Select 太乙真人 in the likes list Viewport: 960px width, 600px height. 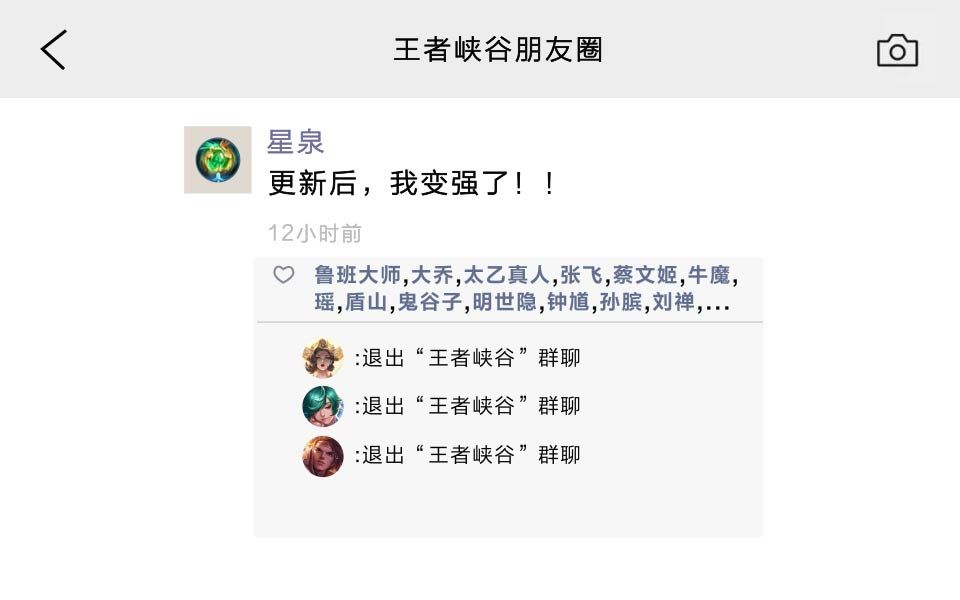506,275
